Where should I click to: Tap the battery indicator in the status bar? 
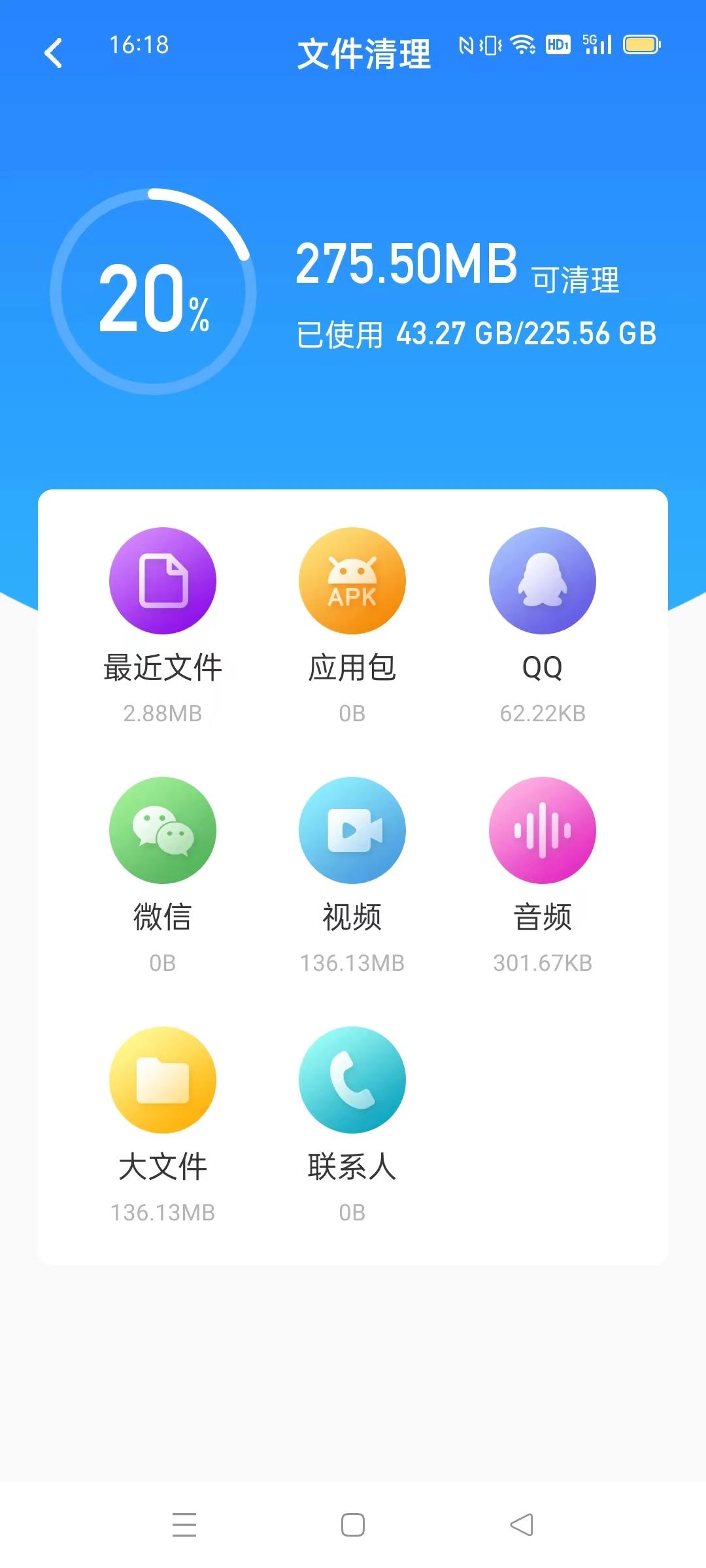click(x=640, y=44)
